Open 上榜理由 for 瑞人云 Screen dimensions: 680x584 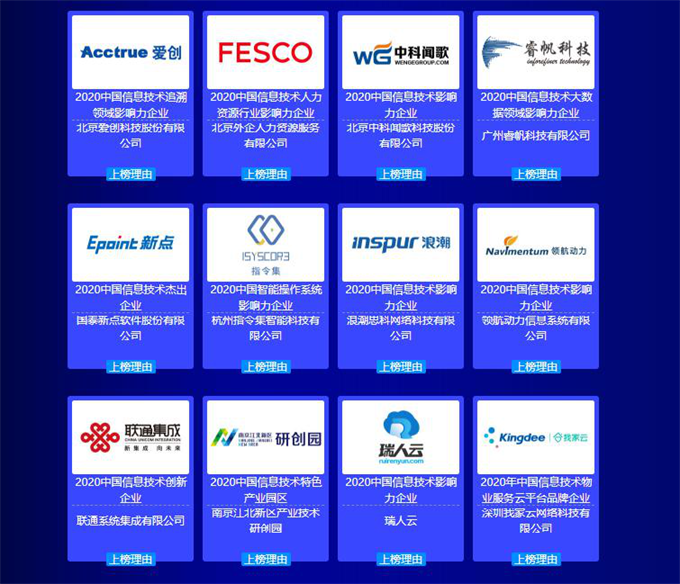[x=401, y=559]
